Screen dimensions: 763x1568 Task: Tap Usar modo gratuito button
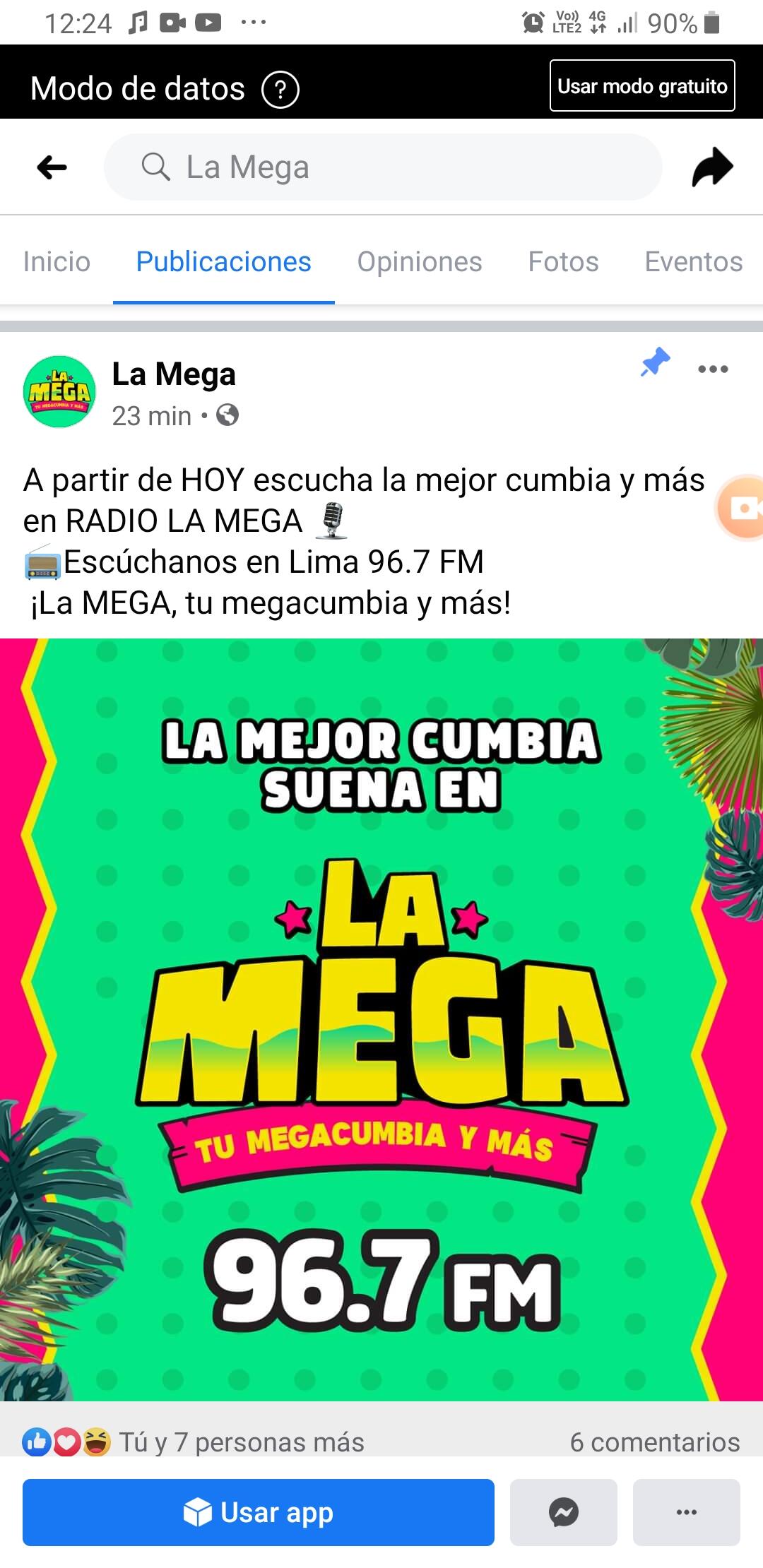641,86
